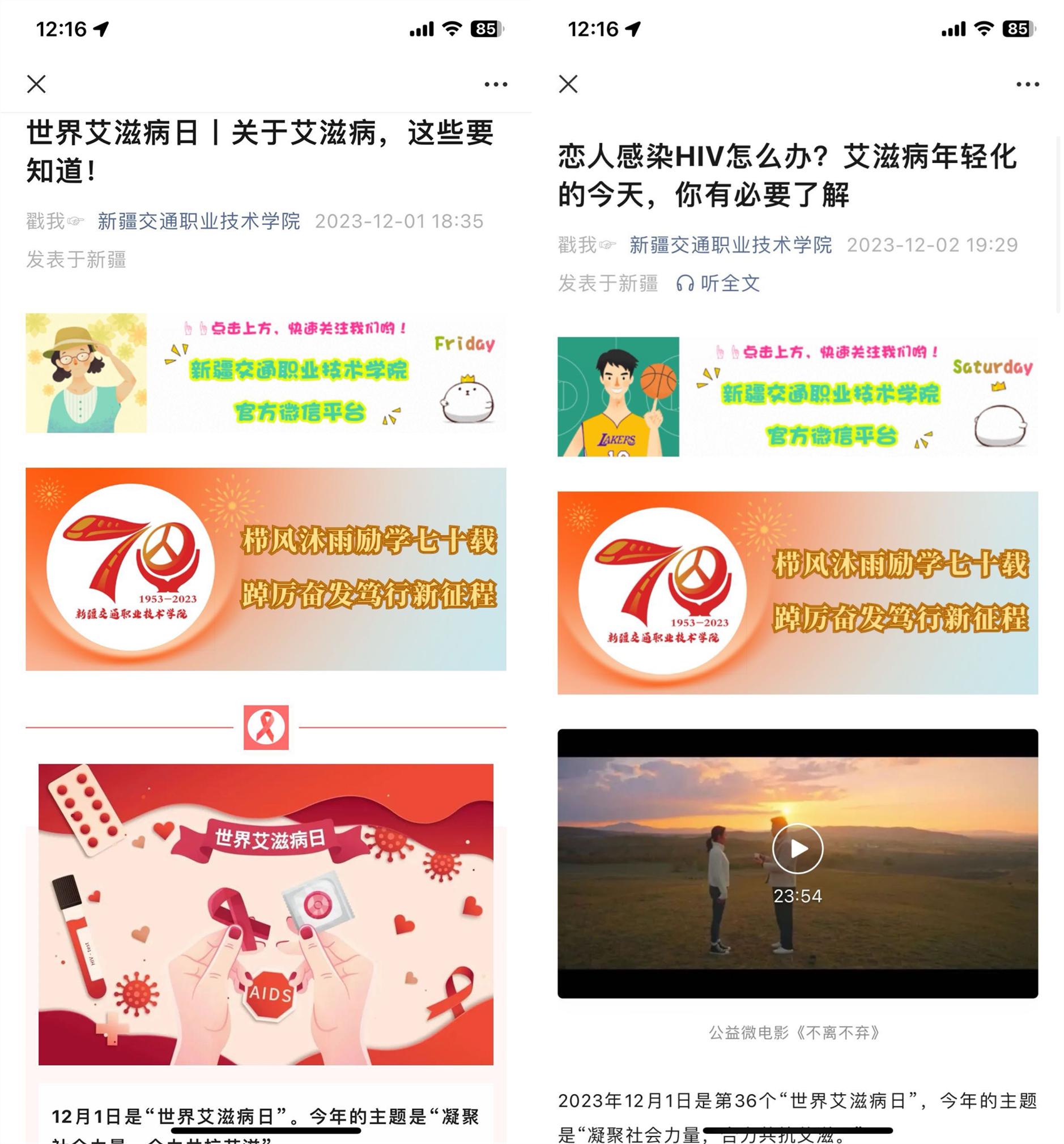Open the 新疆交通职业技术学院 account link dated 2023-12-01
This screenshot has width=1064, height=1144.
point(199,221)
